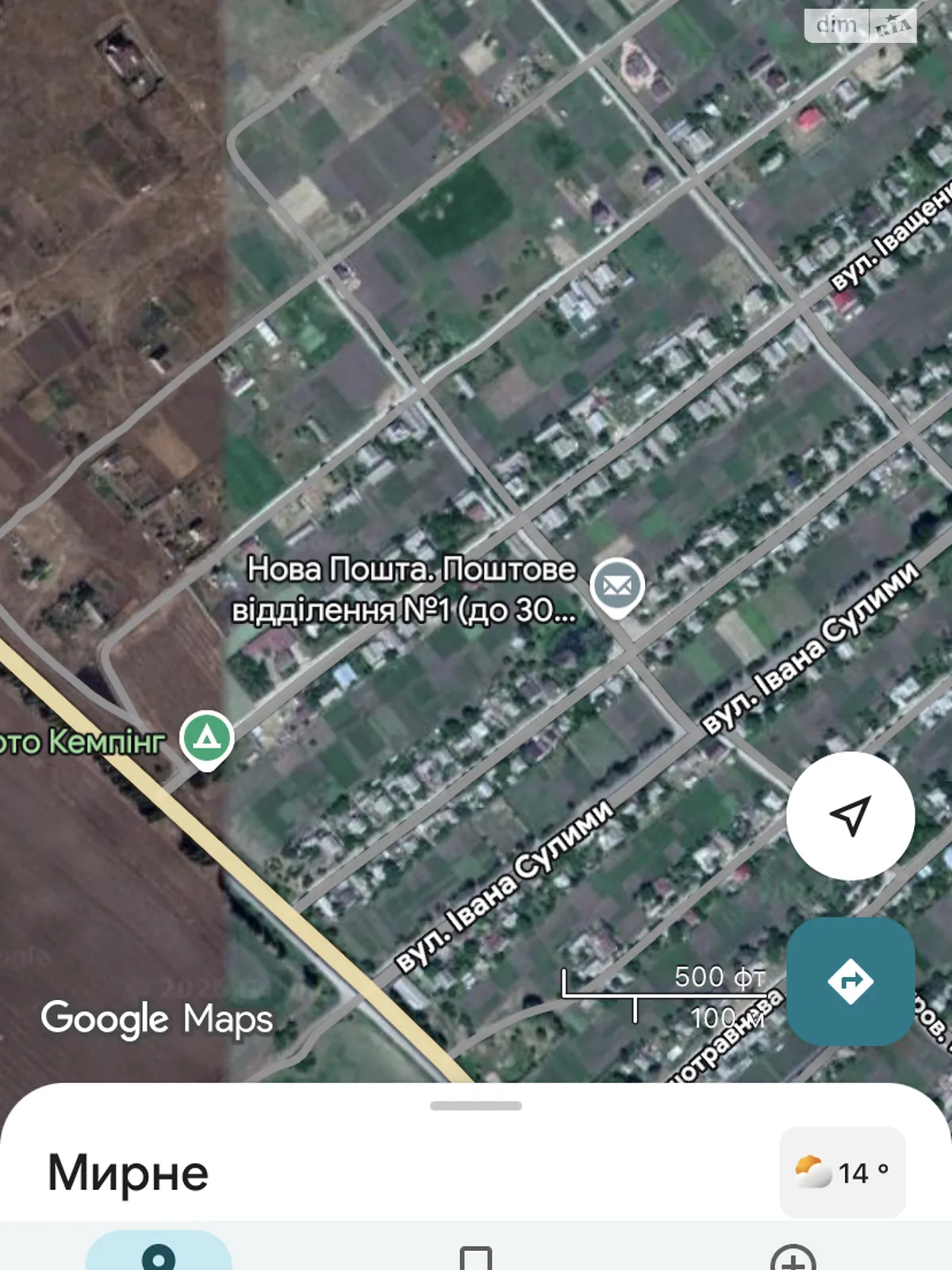Expand the Мирне place sheet handle
The image size is (952, 1270).
476,1106
